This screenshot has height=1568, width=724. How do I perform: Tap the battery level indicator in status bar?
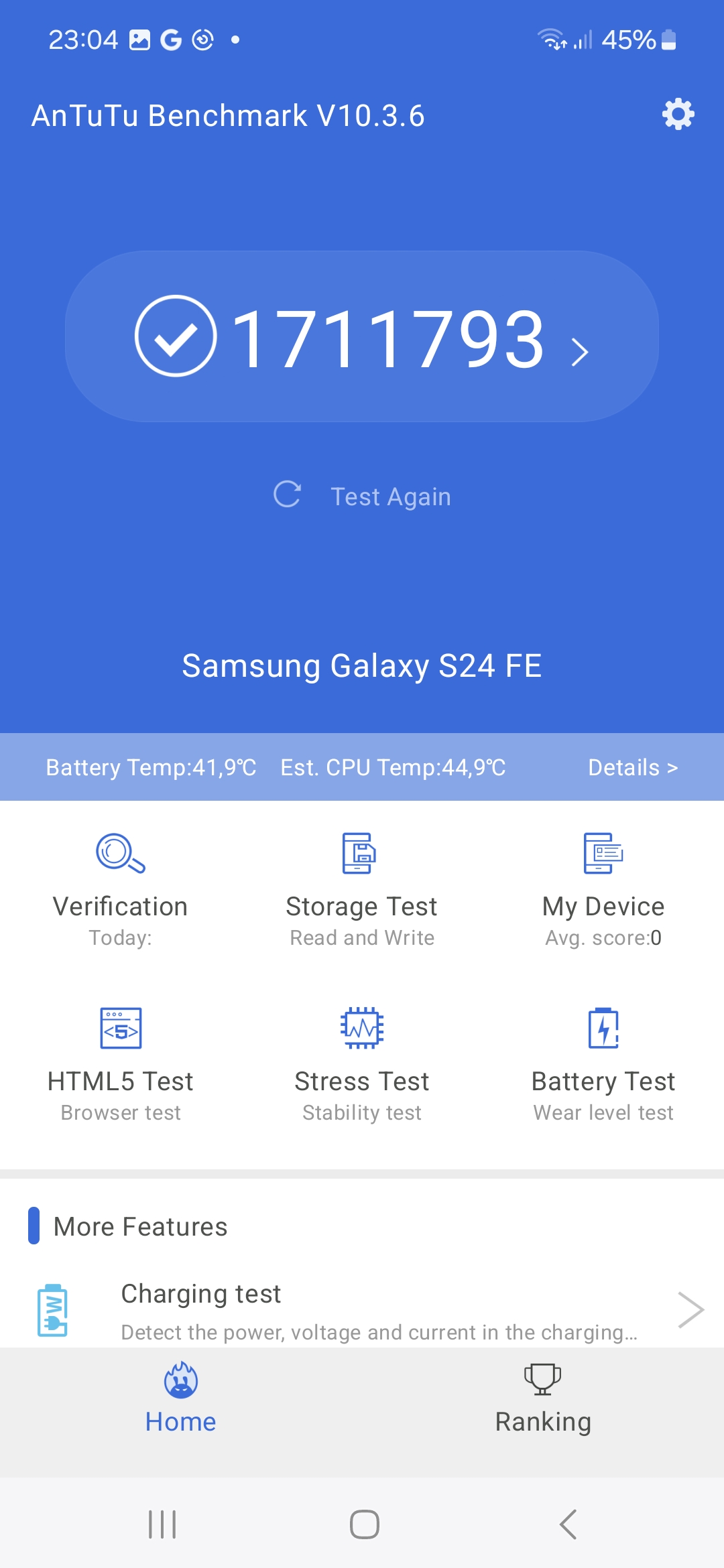[x=668, y=40]
